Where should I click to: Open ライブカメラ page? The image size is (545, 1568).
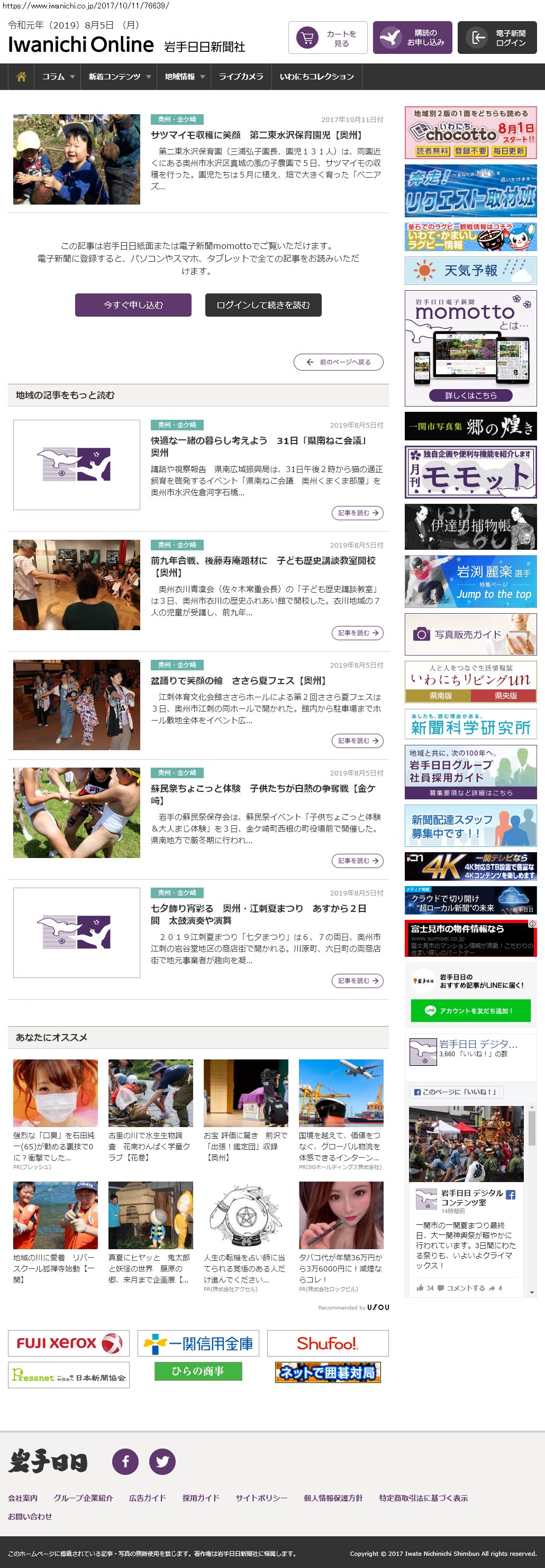[x=241, y=77]
